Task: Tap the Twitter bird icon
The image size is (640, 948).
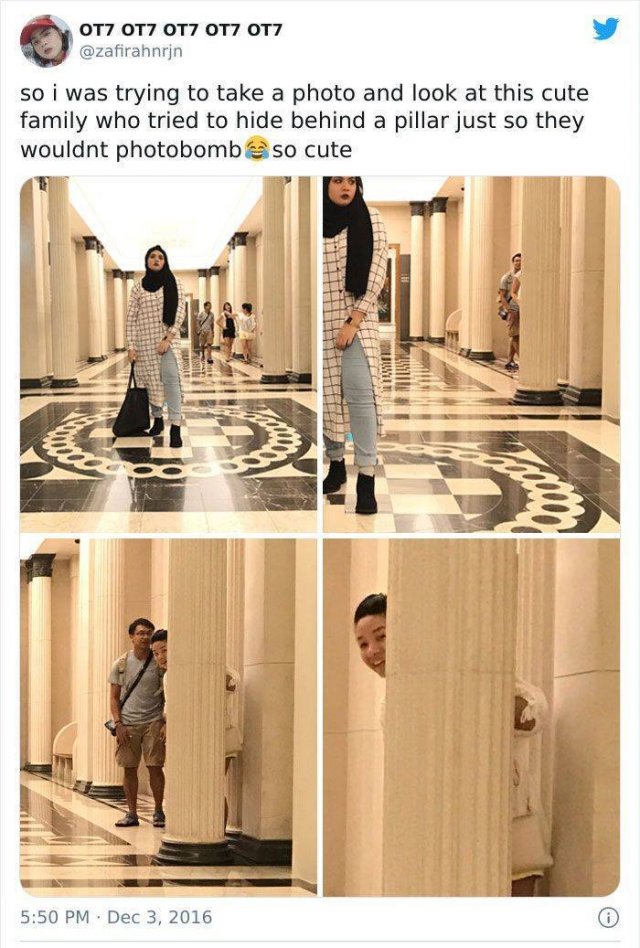Action: pos(604,29)
